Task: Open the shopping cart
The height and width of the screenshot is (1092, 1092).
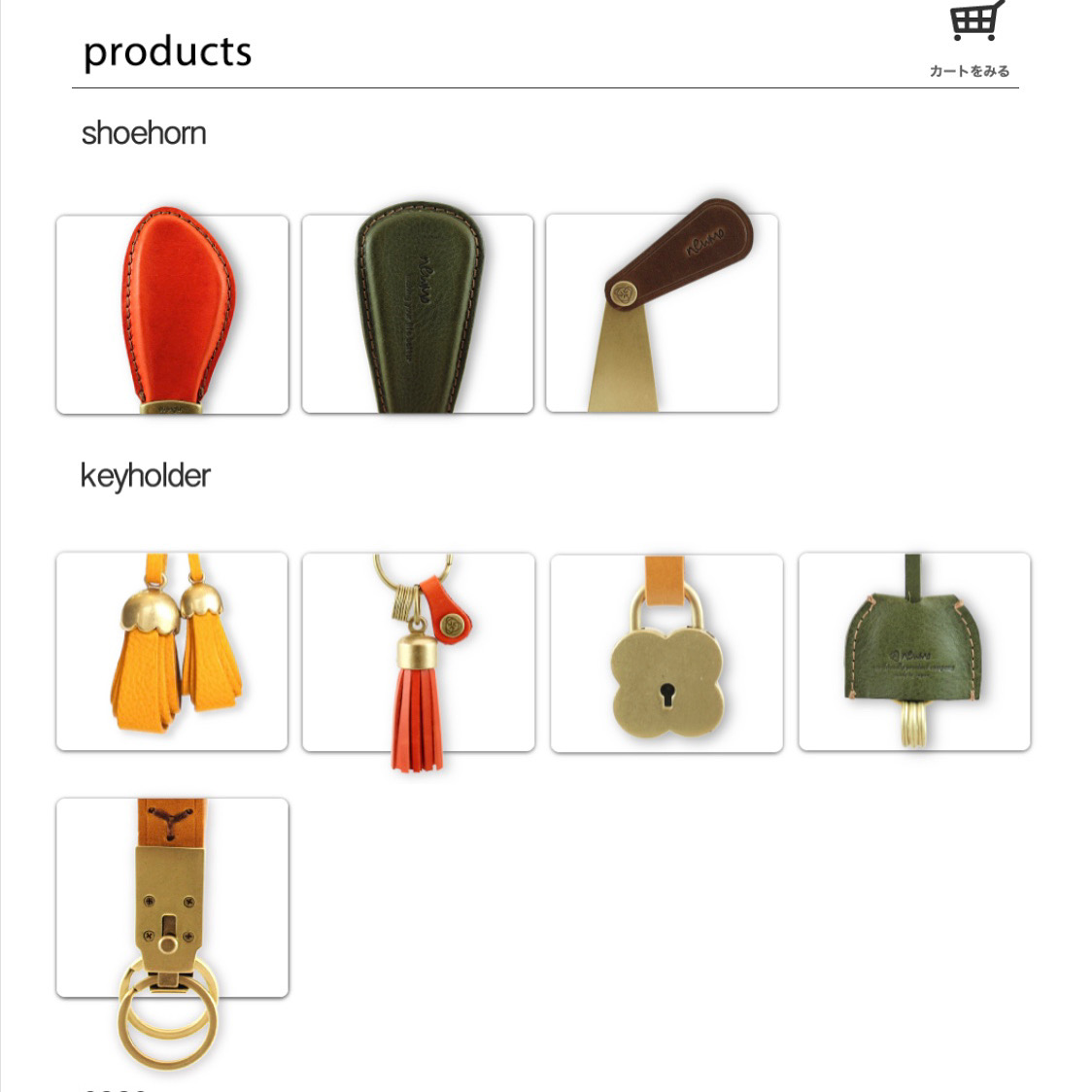Action: click(973, 37)
